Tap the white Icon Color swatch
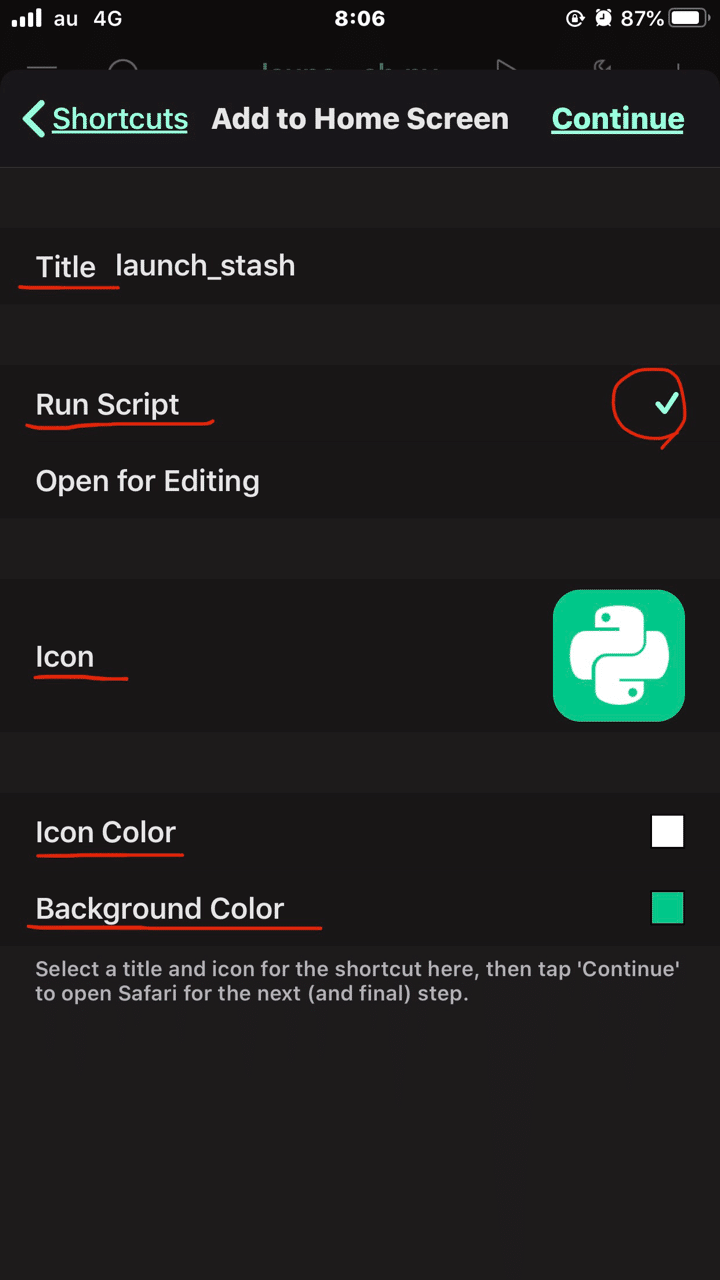The height and width of the screenshot is (1280, 720). coord(667,831)
